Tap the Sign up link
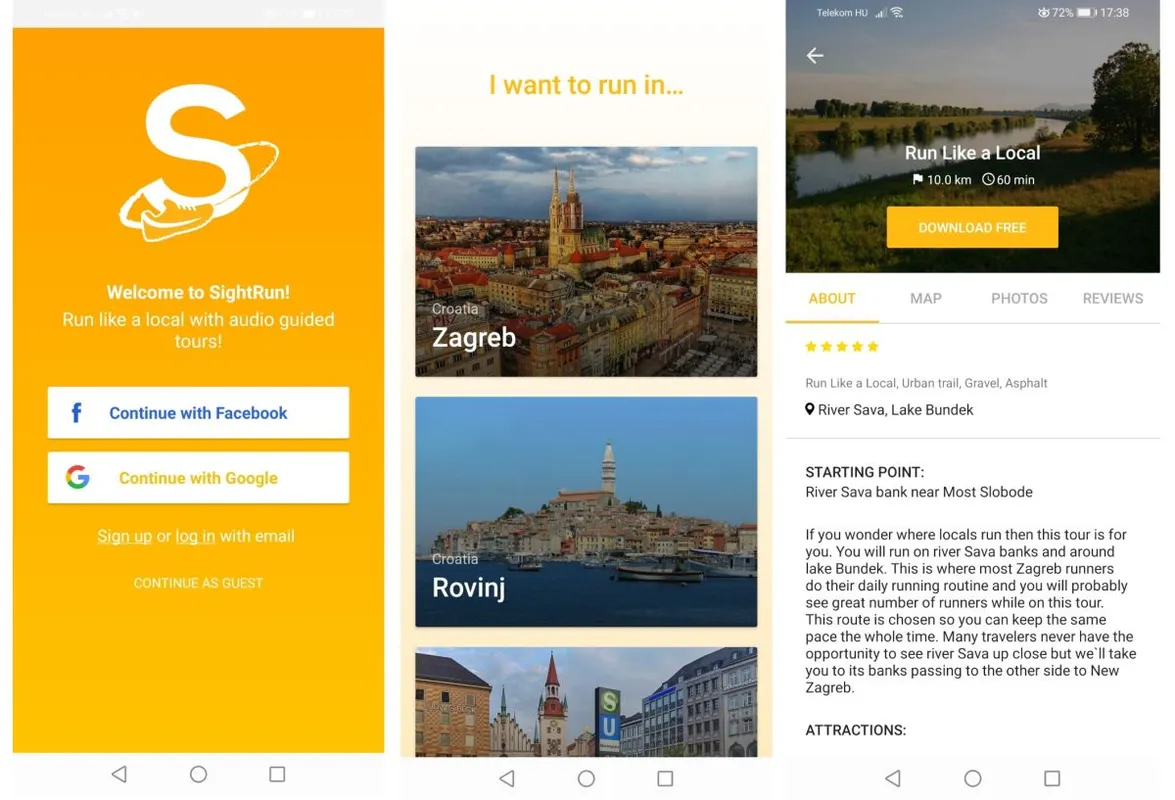 tap(124, 537)
